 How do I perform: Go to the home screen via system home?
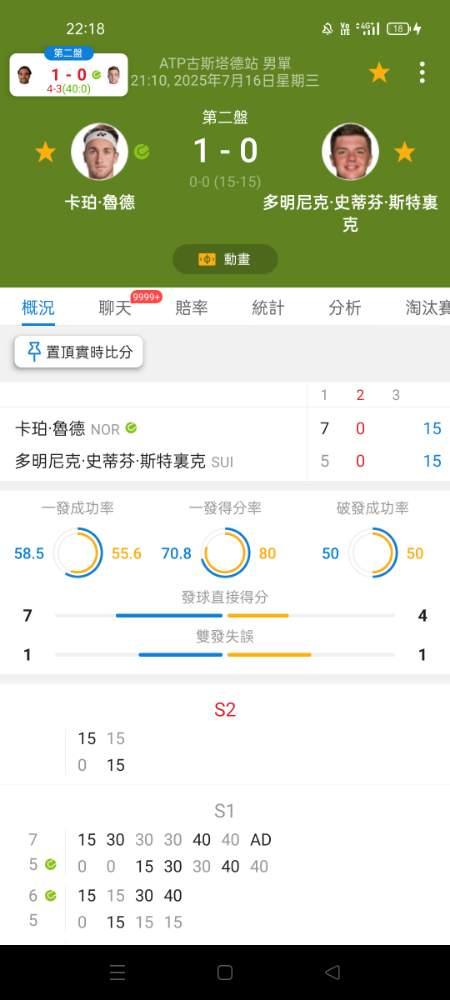pos(224,972)
